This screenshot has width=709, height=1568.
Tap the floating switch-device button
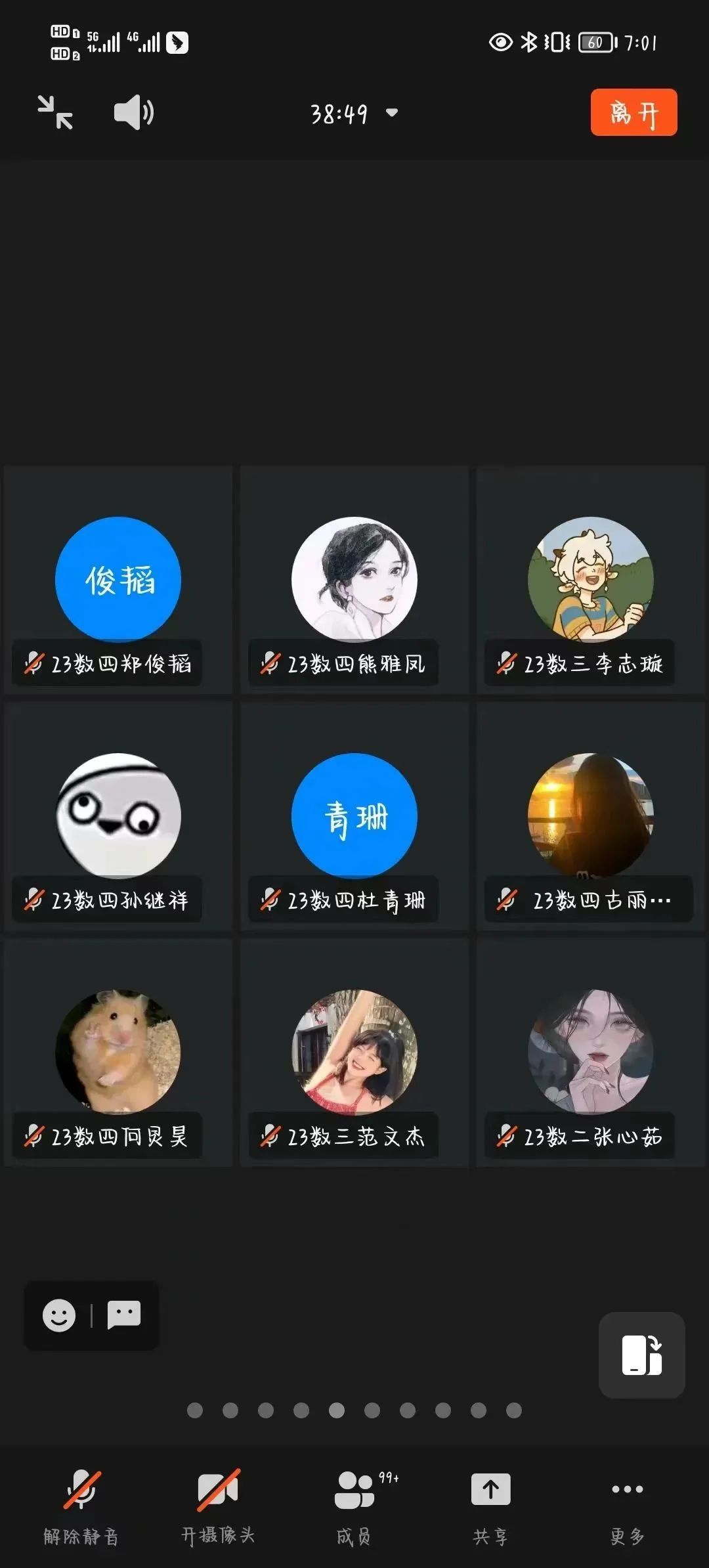coord(641,1355)
